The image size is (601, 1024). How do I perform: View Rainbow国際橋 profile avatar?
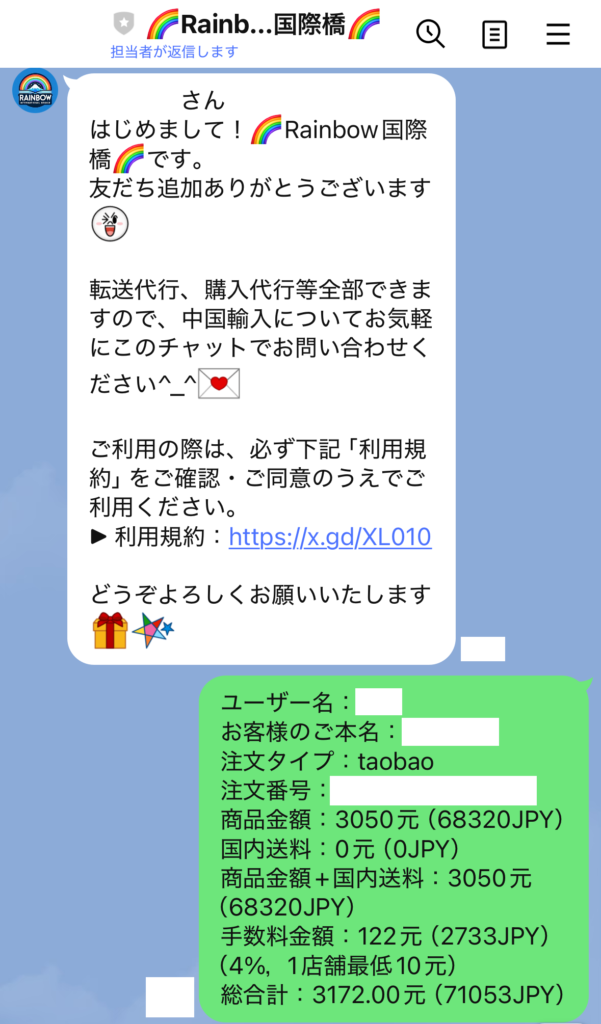point(35,93)
